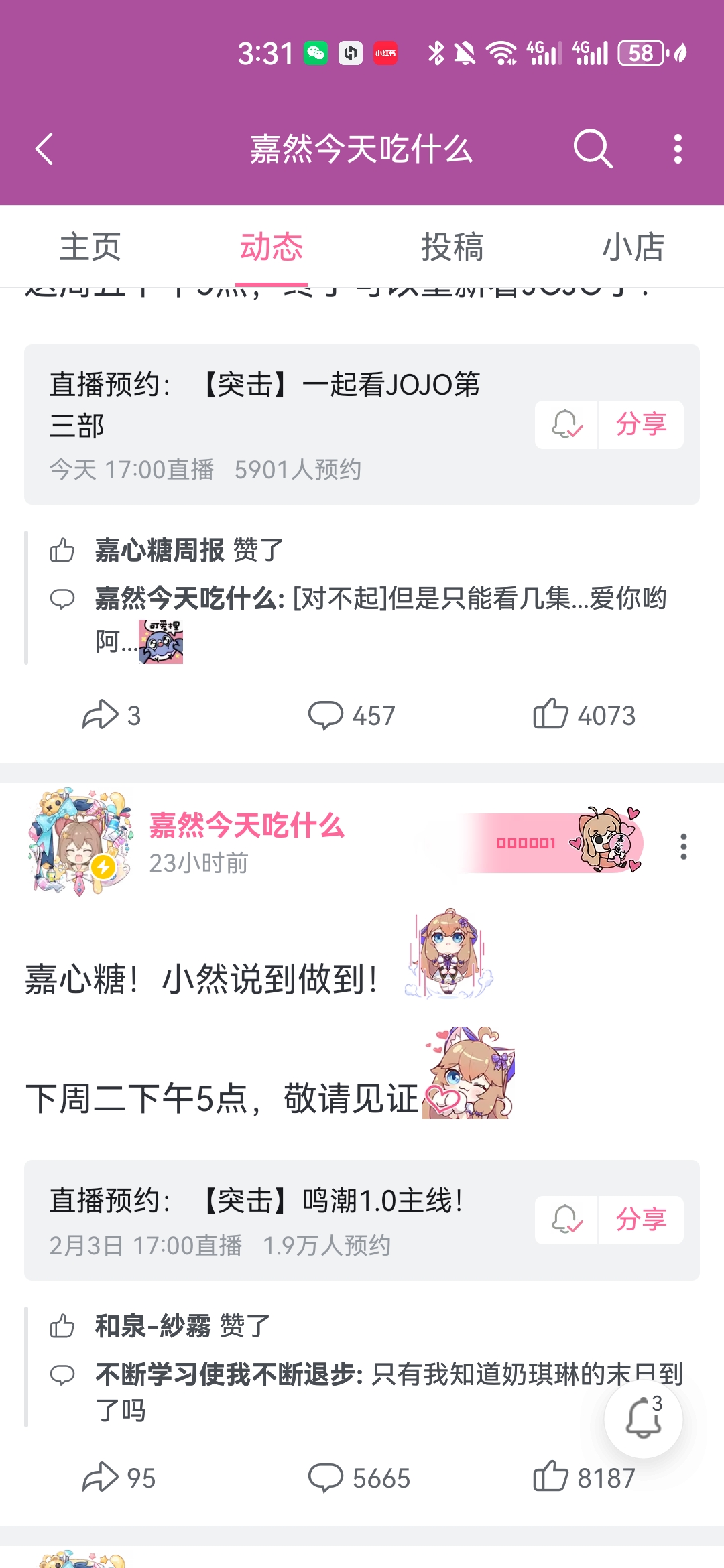
Task: Open 嘉然今天吃什么 avatar on 23小时前 post
Action: tap(79, 842)
